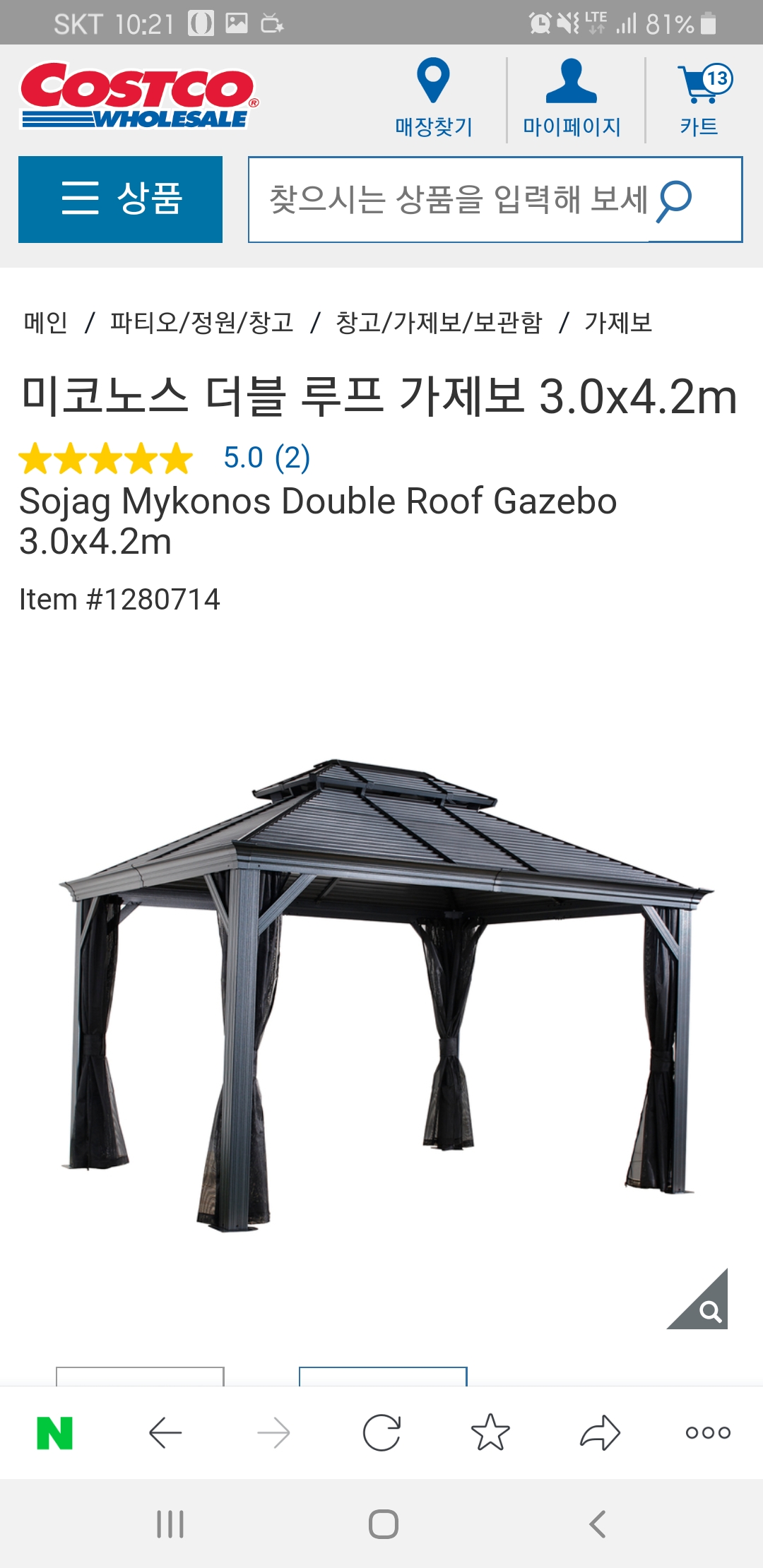
Task: Open 파티오/정원/창고 breadcrumb
Action: pyautogui.click(x=201, y=323)
